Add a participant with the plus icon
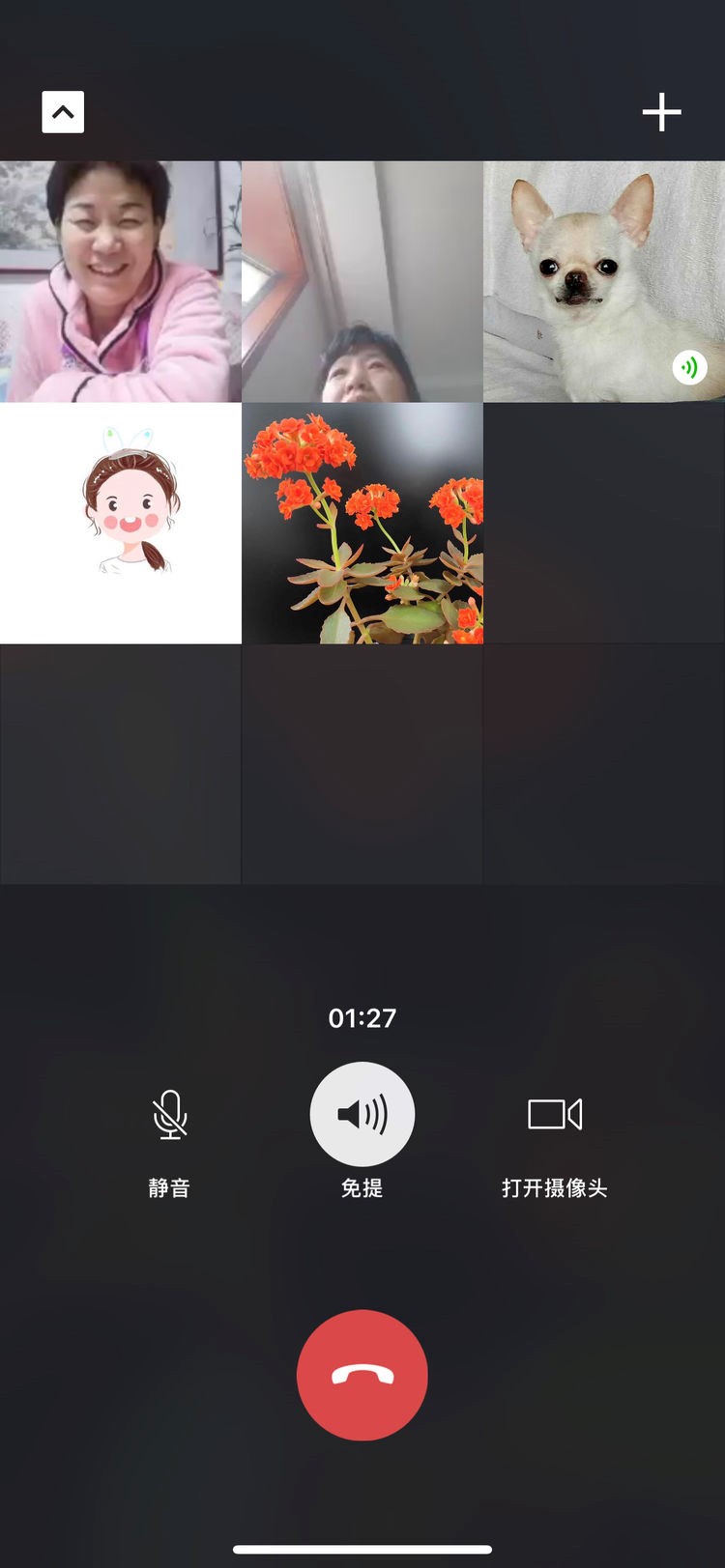The image size is (725, 1568). tap(661, 112)
